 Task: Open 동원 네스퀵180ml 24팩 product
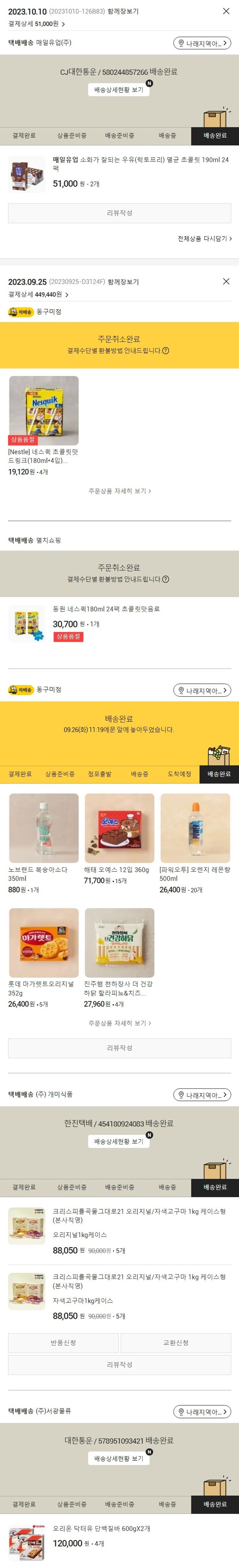106,609
